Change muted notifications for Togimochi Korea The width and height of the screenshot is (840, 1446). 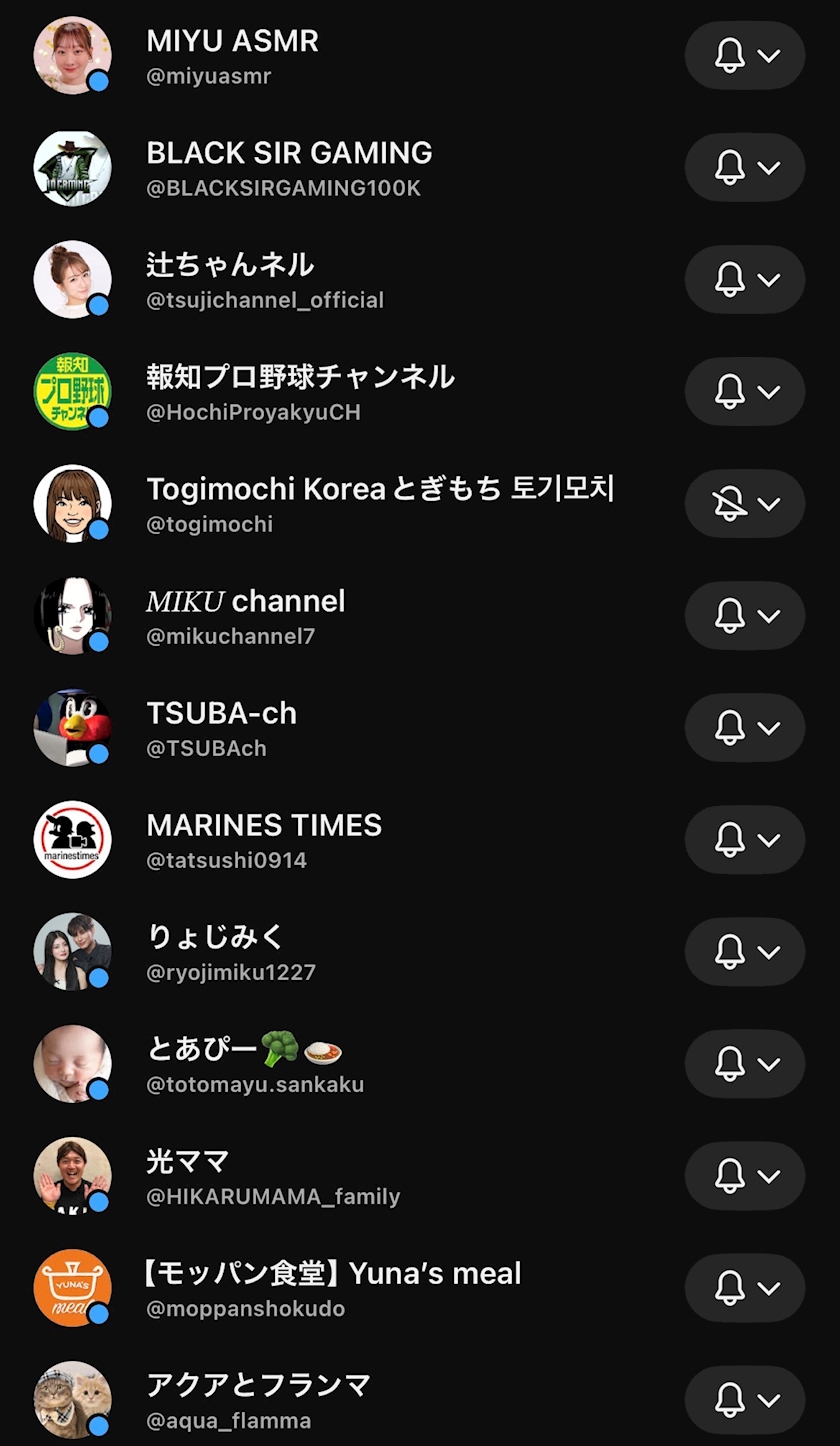coord(745,504)
